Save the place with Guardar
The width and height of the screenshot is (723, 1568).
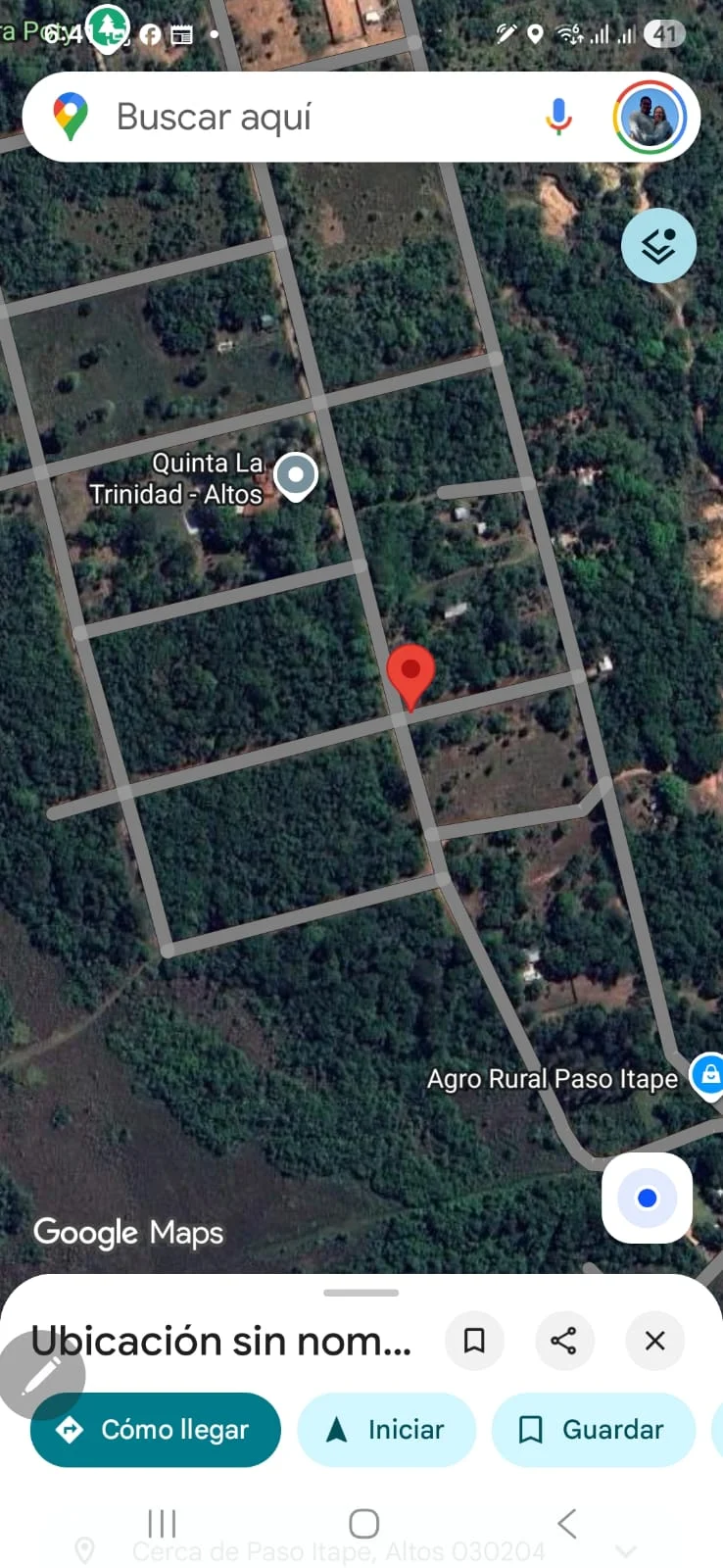click(593, 1430)
